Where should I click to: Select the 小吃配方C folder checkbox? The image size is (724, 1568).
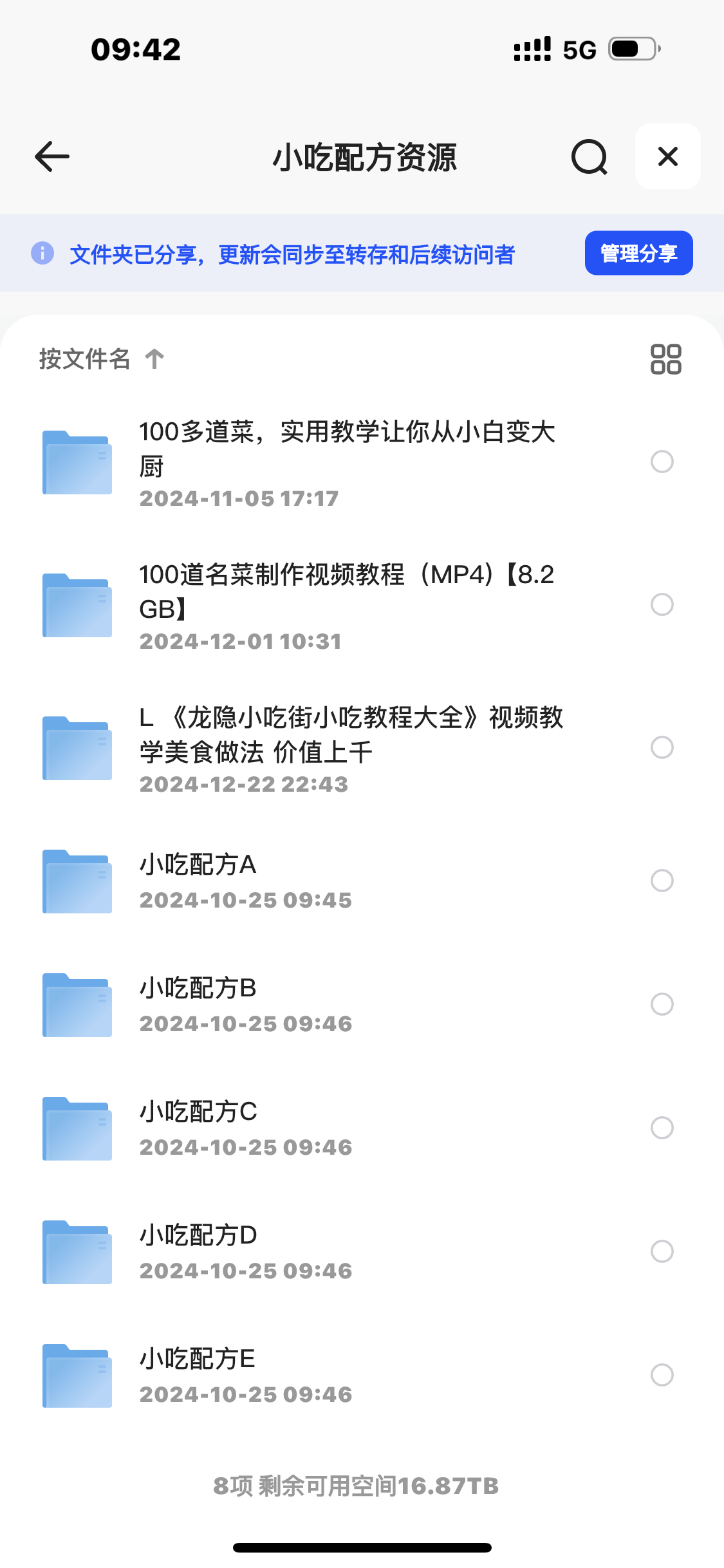click(662, 1128)
